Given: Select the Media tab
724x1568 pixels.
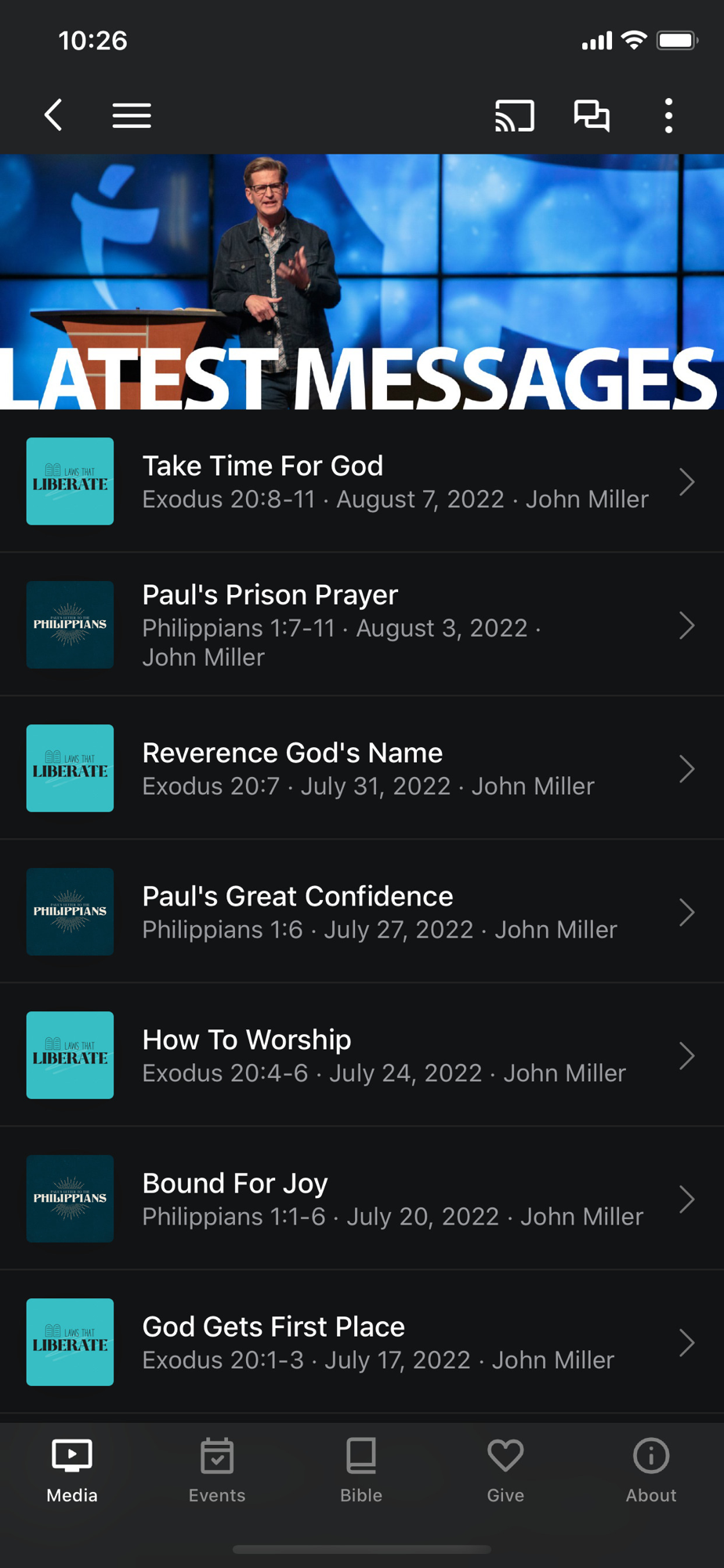Looking at the screenshot, I should pyautogui.click(x=72, y=1470).
